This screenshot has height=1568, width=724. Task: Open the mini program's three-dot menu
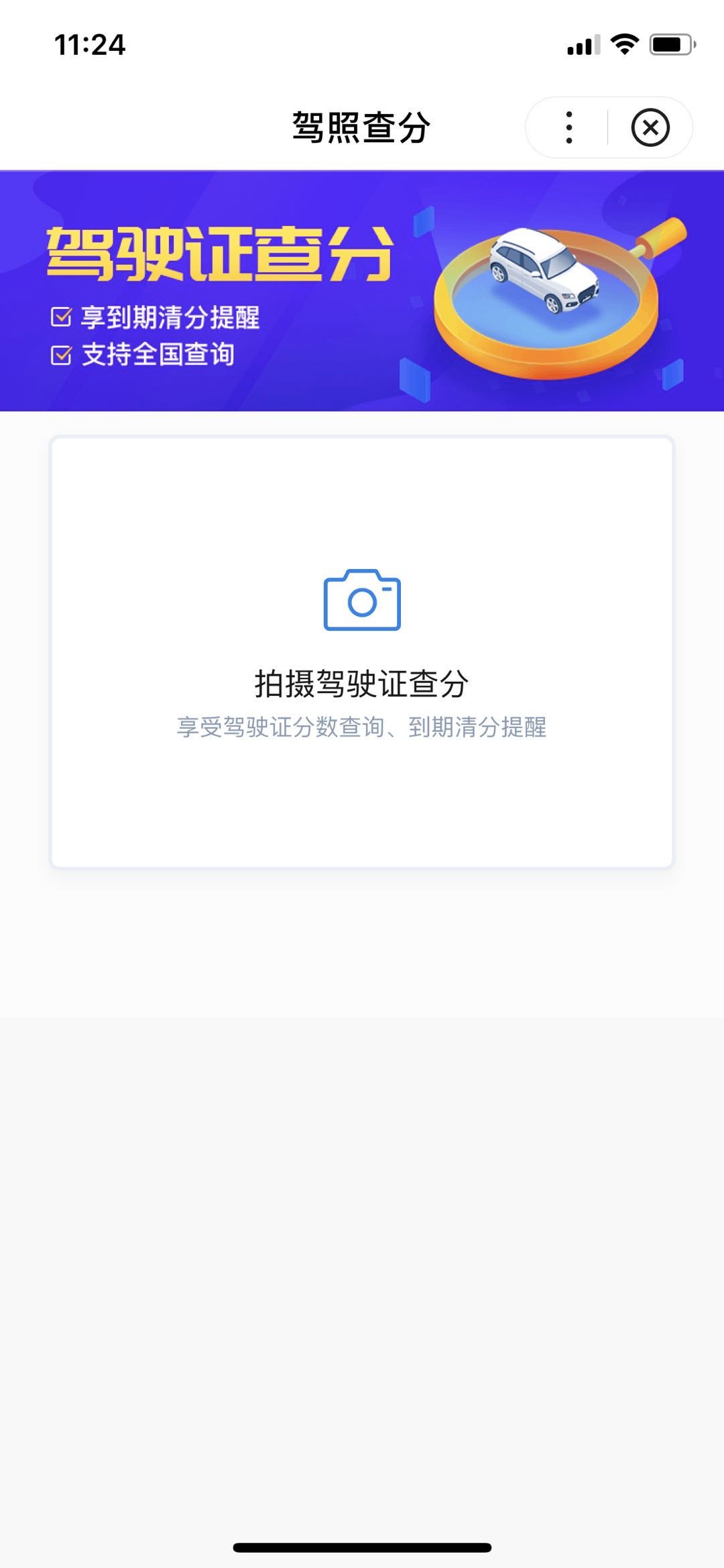click(x=568, y=127)
